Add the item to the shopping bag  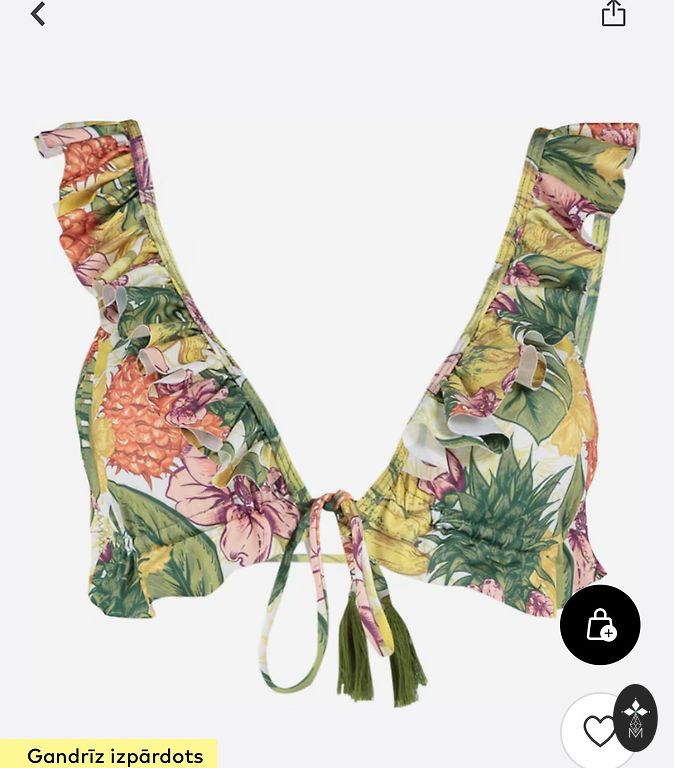click(600, 625)
